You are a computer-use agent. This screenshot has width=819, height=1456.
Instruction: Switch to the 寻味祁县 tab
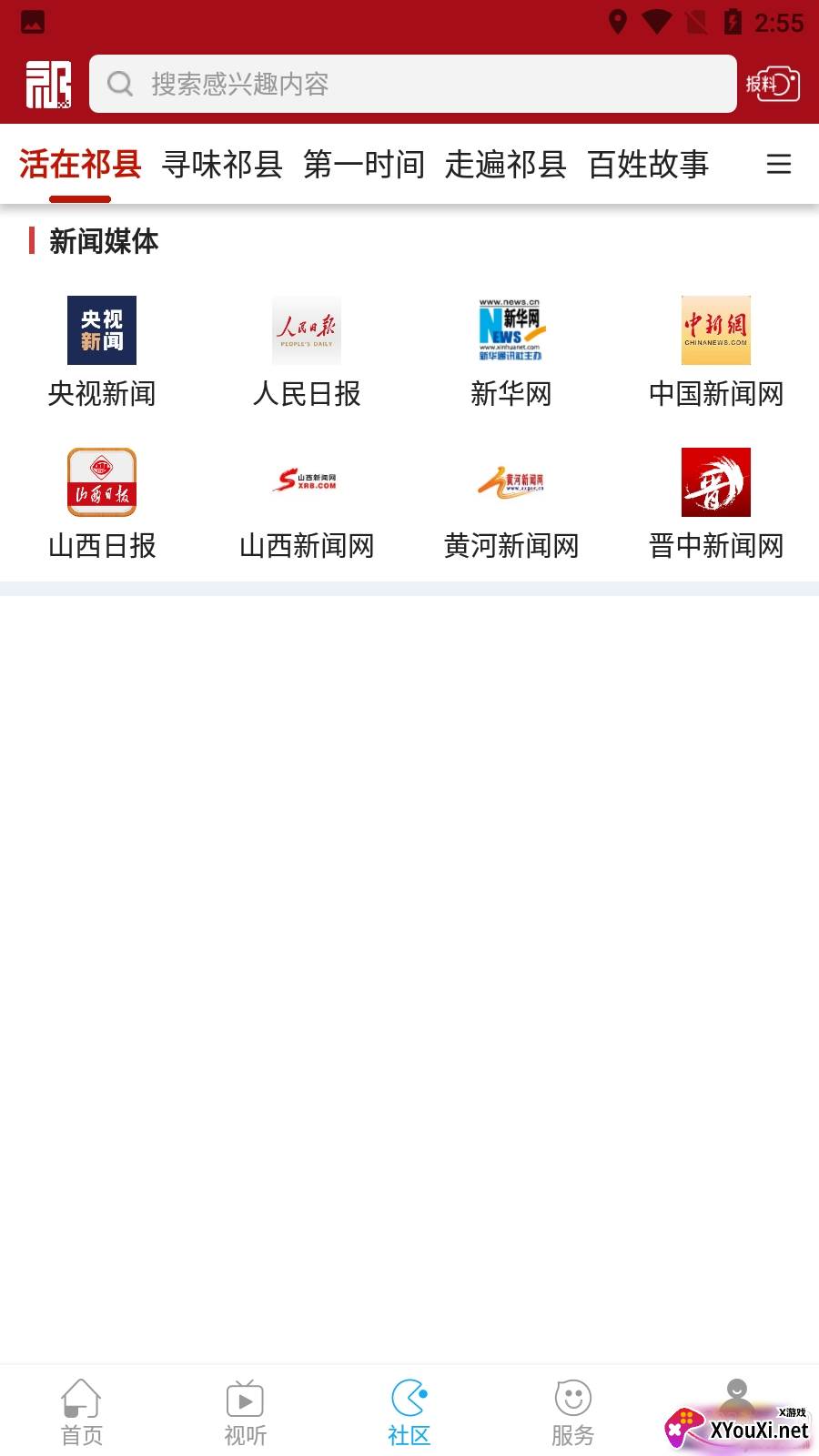[x=222, y=165]
